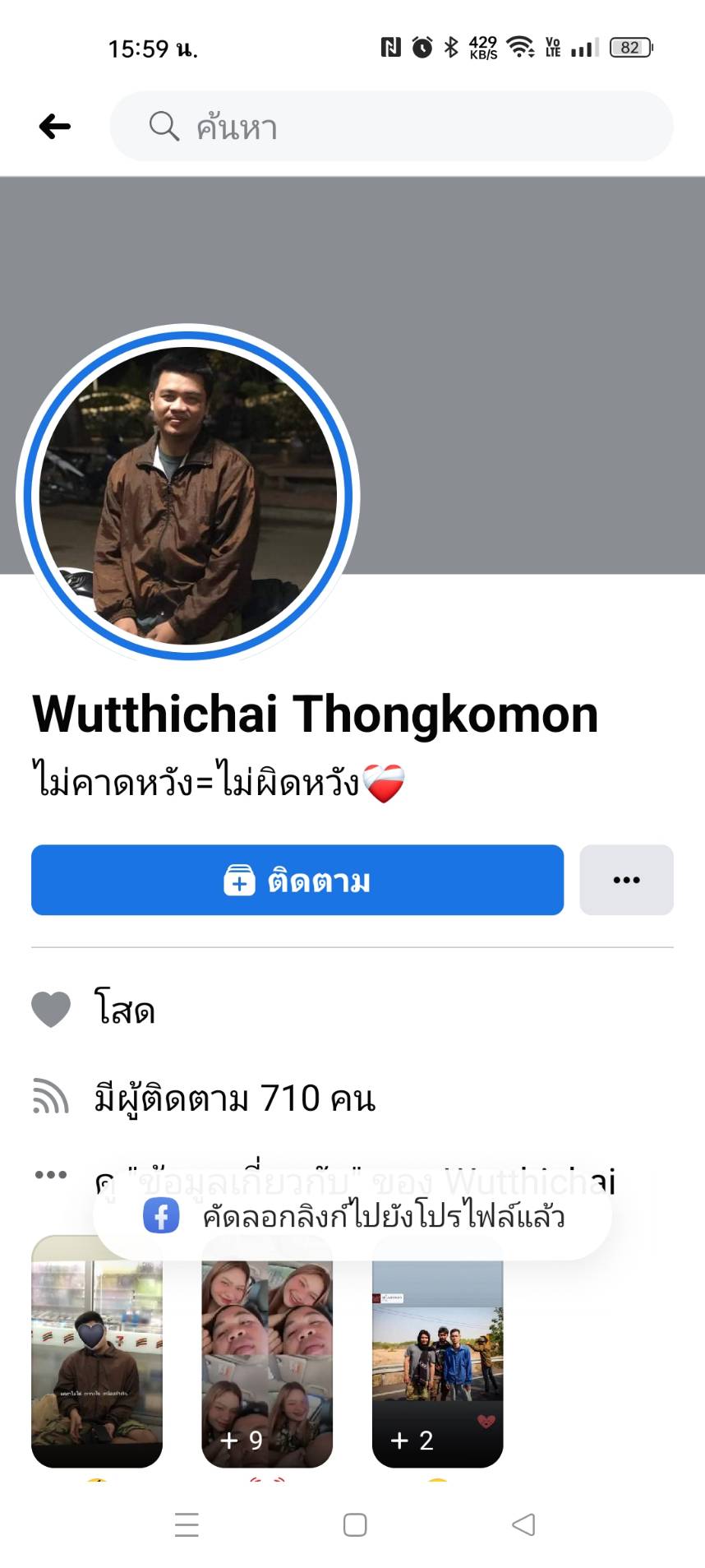Open the three-dots profile options button
This screenshot has height=1568, width=705.
pyautogui.click(x=626, y=880)
